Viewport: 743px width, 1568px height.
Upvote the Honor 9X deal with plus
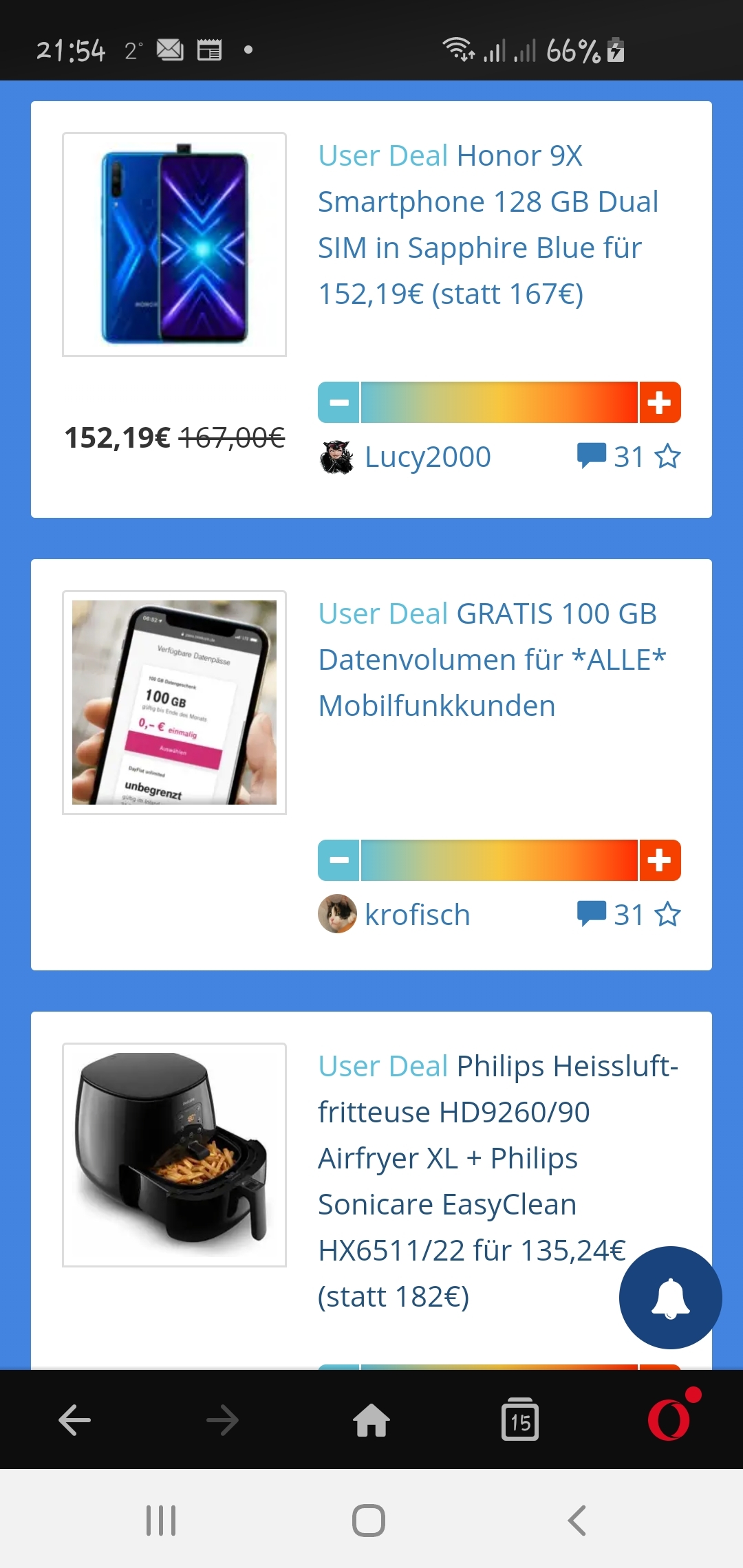(x=660, y=402)
